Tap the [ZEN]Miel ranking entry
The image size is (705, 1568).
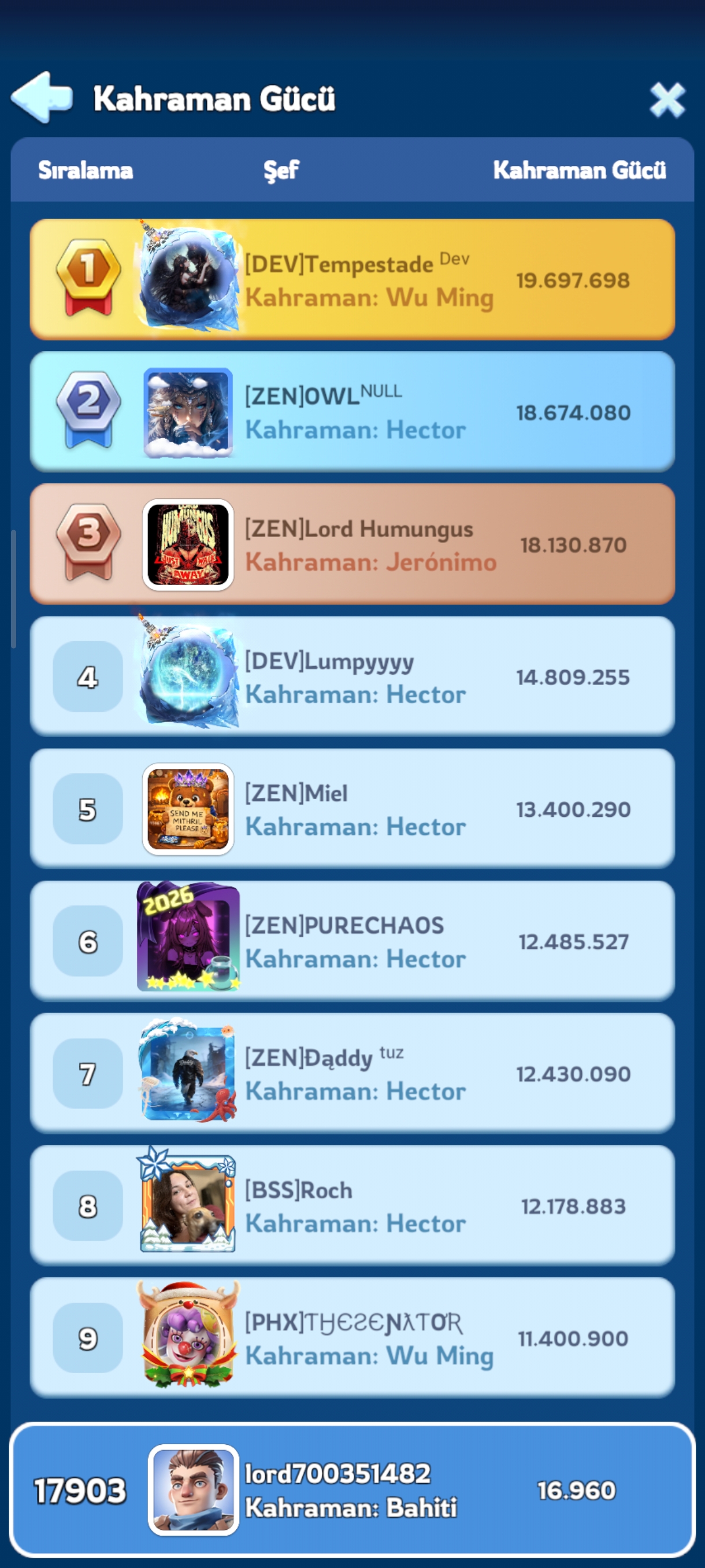(352, 808)
